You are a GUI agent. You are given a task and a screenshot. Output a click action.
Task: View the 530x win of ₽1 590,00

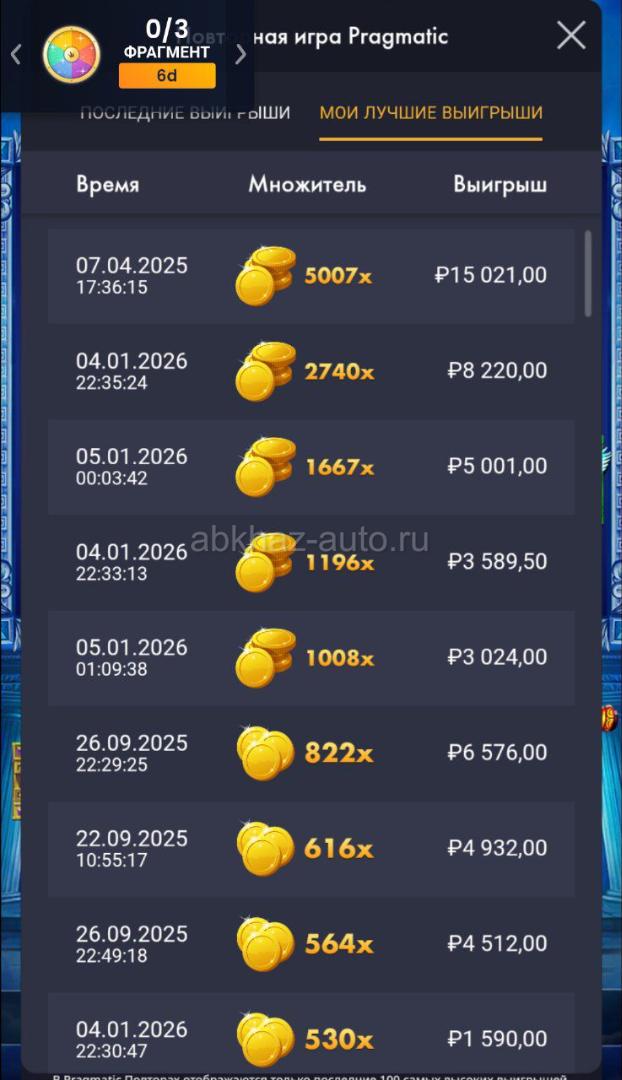pos(311,1038)
